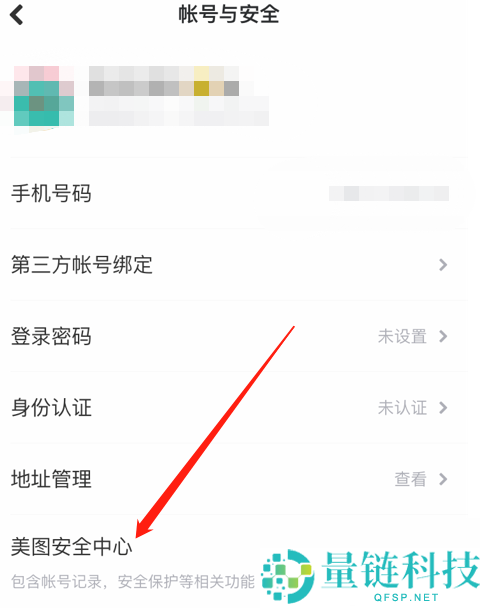Screen dimensions: 480x608
Task: Open the 手机号码 row
Action: click(240, 193)
